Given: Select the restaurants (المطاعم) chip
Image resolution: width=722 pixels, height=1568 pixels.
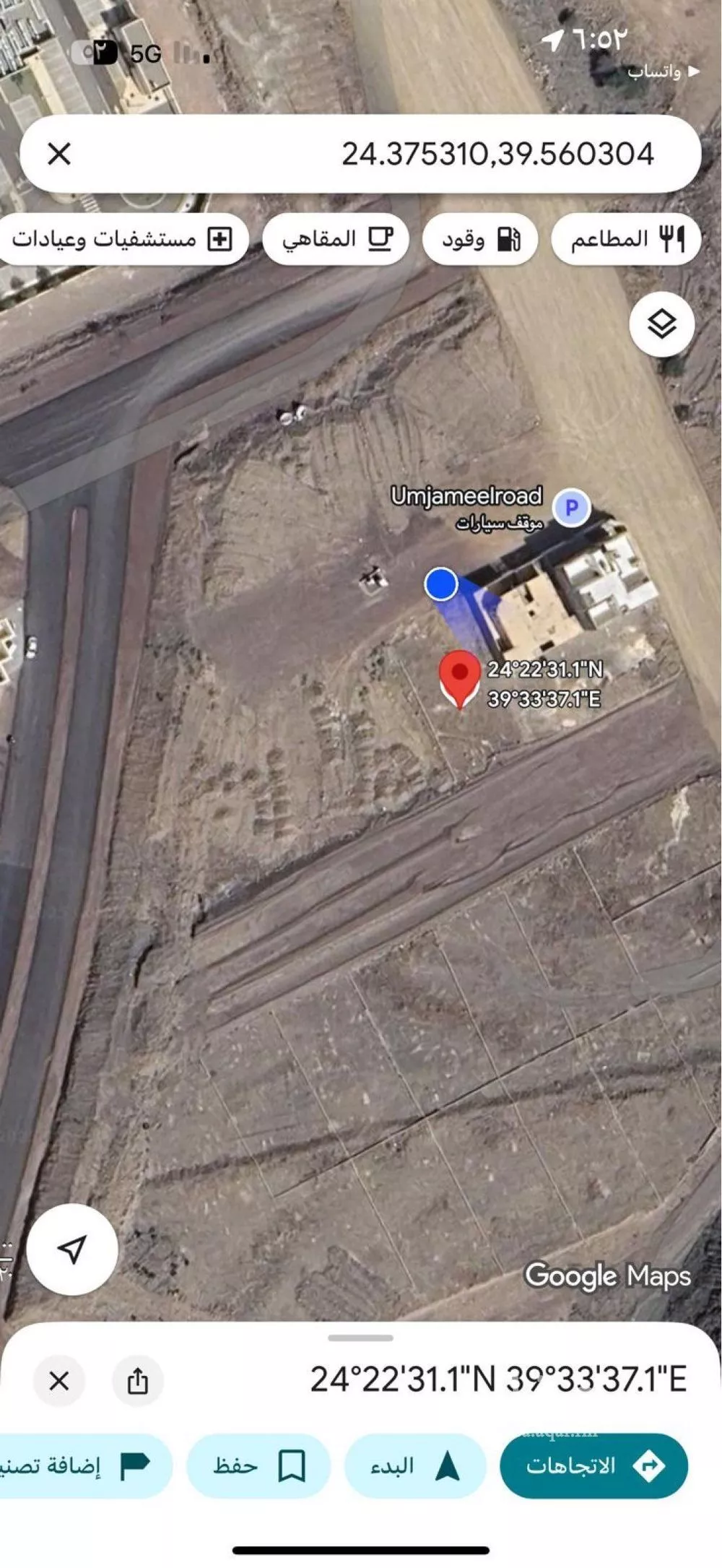Looking at the screenshot, I should coord(626,239).
